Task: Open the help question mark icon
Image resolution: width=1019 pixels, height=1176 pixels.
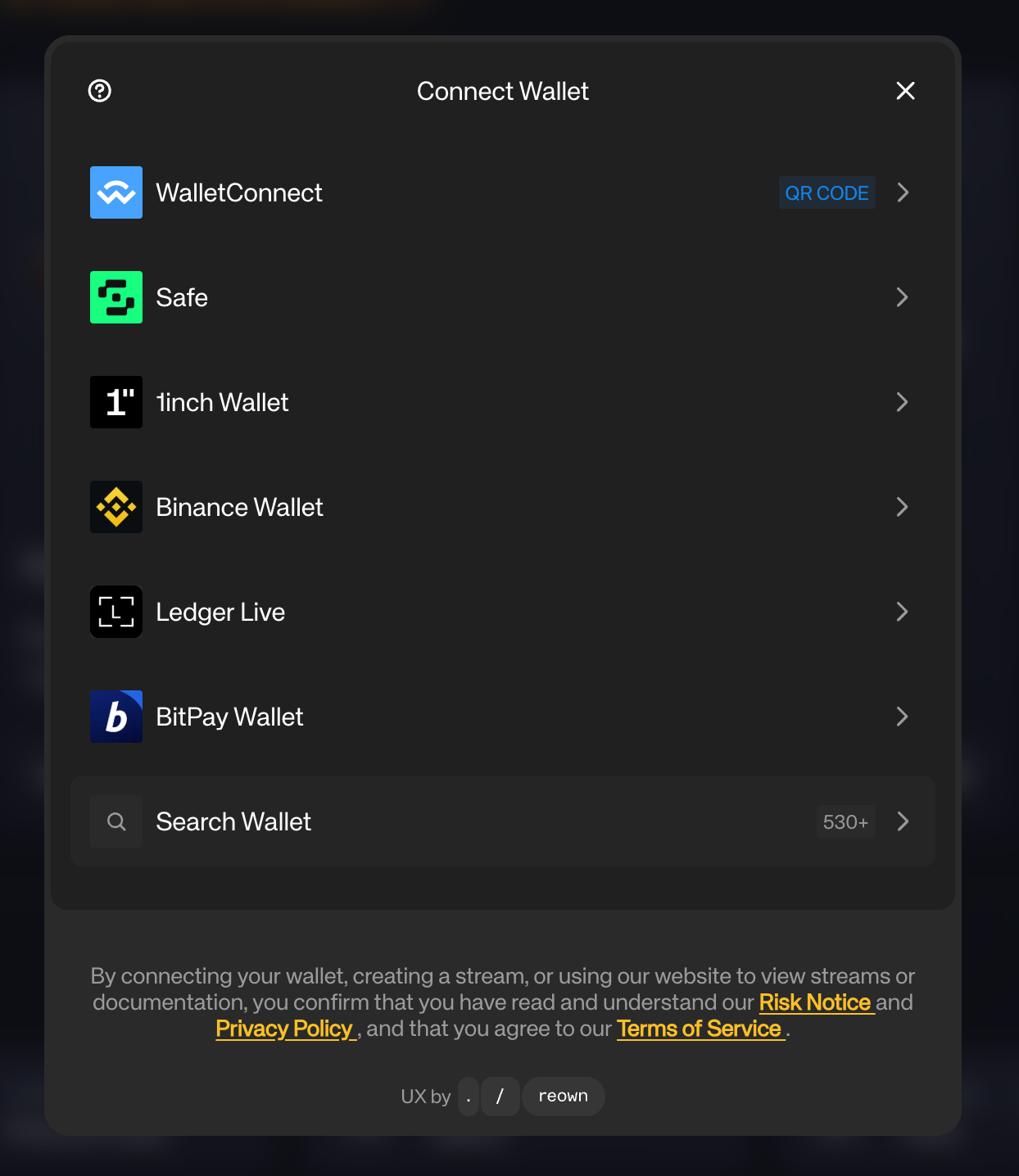Action: pos(100,91)
